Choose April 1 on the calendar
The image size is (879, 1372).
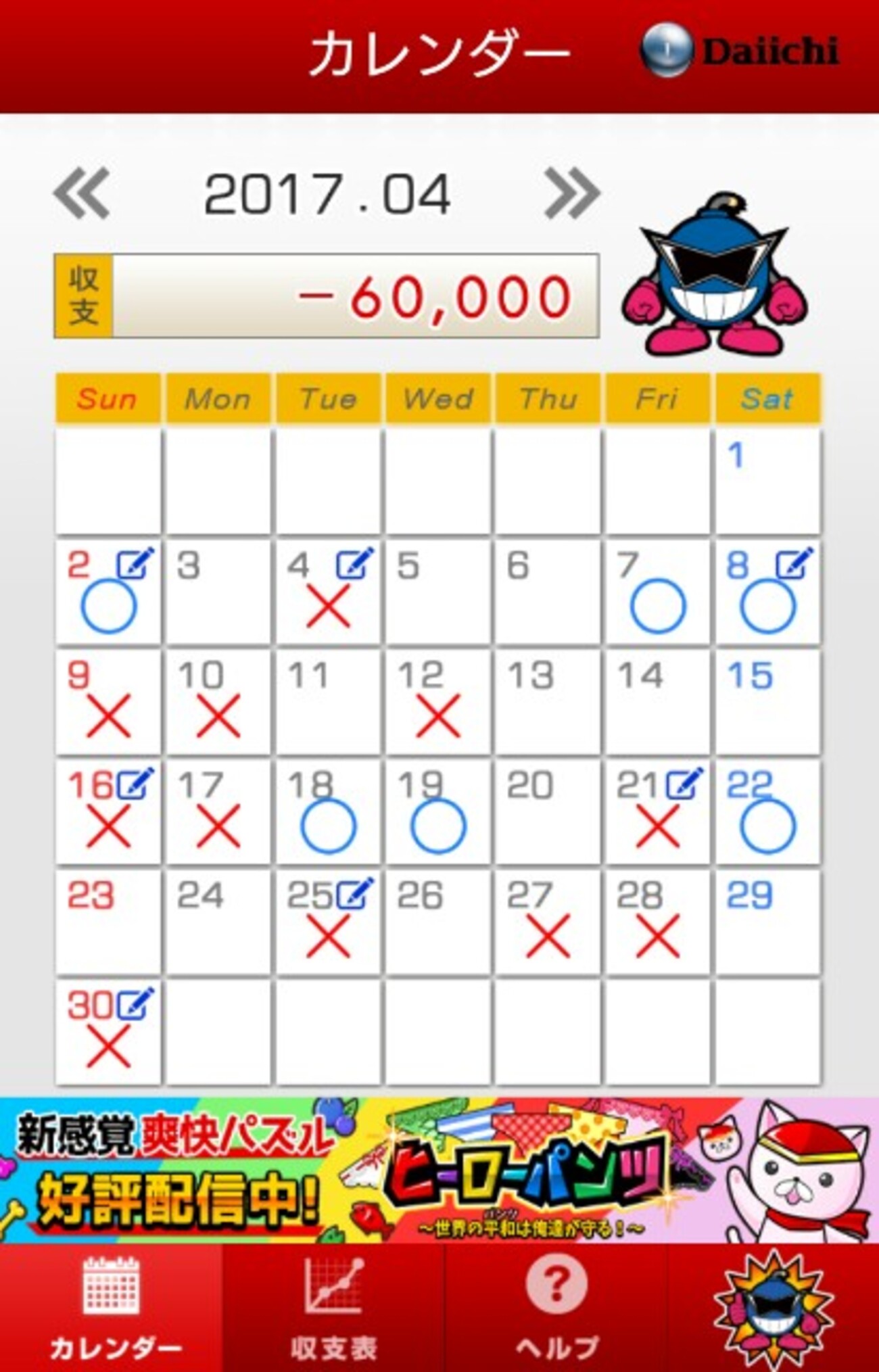click(x=768, y=481)
